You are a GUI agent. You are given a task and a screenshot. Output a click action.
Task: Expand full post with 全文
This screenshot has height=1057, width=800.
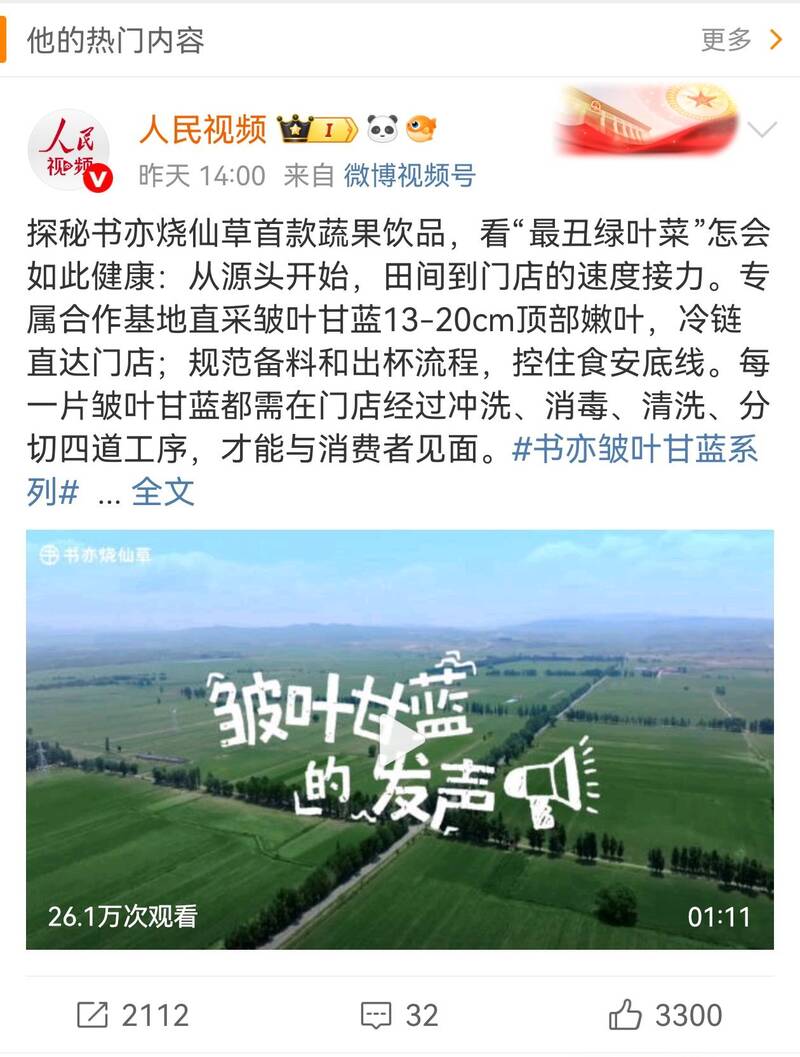click(x=163, y=492)
